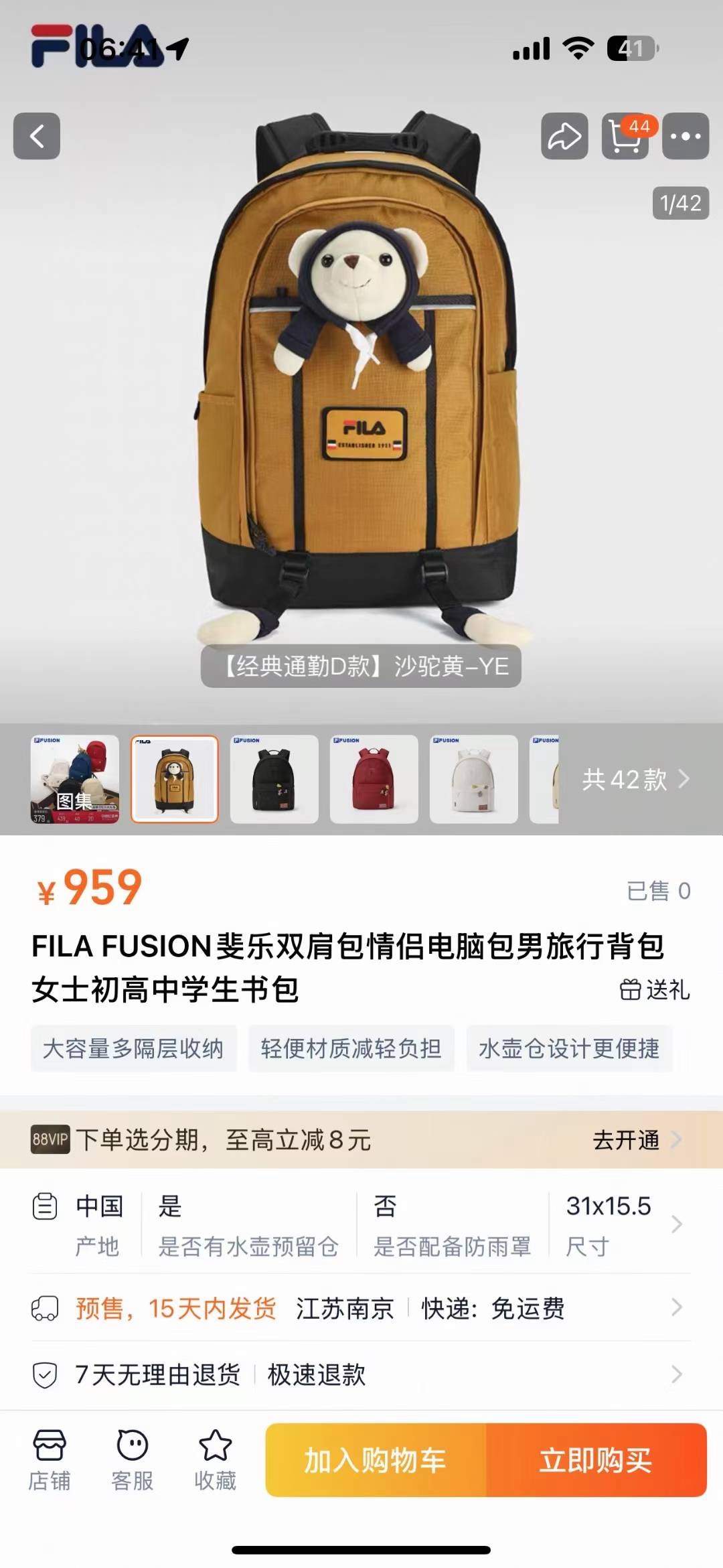View all 共42款 style options
This screenshot has width=723, height=1568.
(635, 779)
